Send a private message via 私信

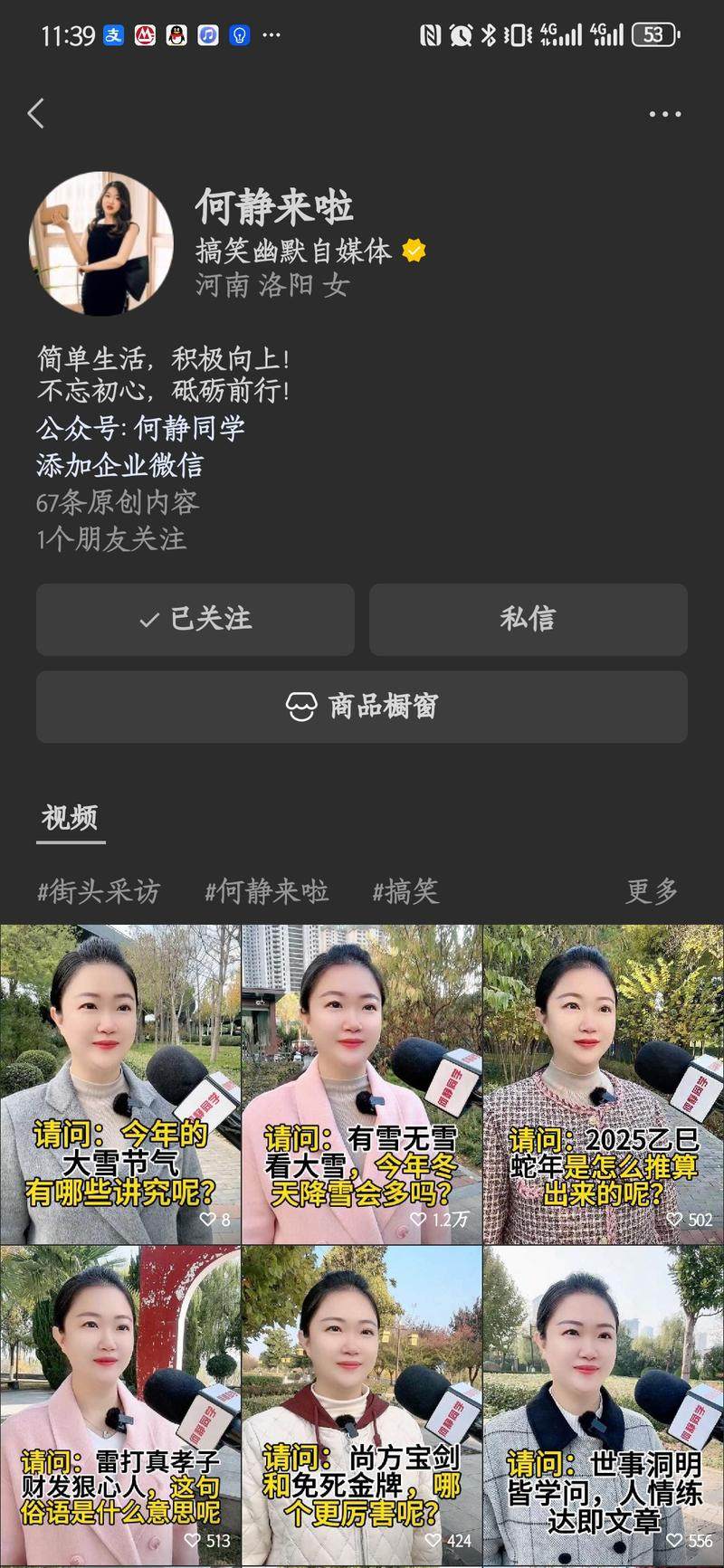[528, 619]
